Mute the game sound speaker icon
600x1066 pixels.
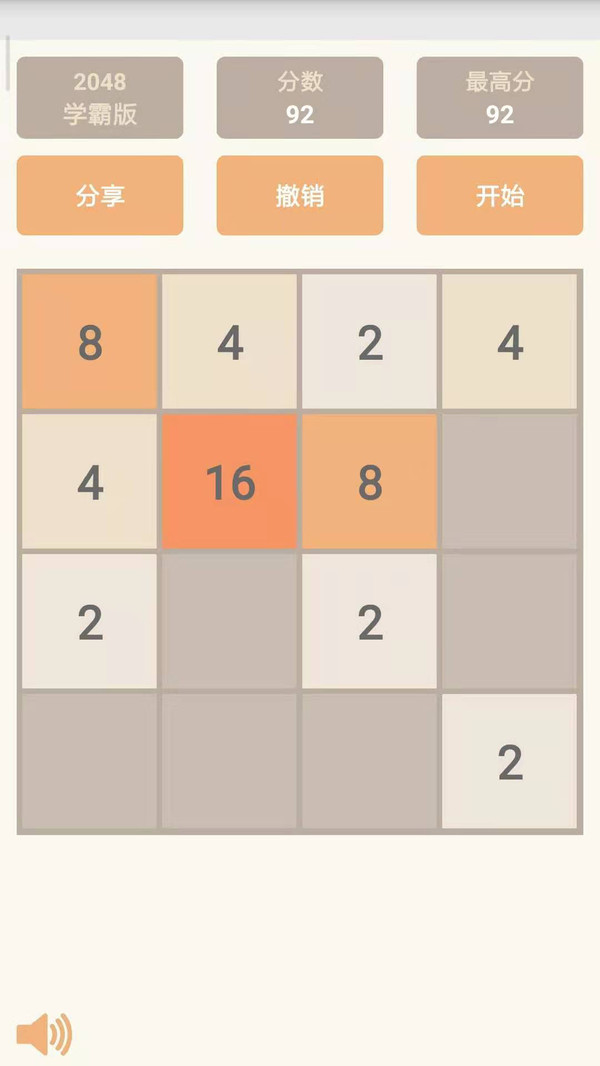click(44, 1034)
